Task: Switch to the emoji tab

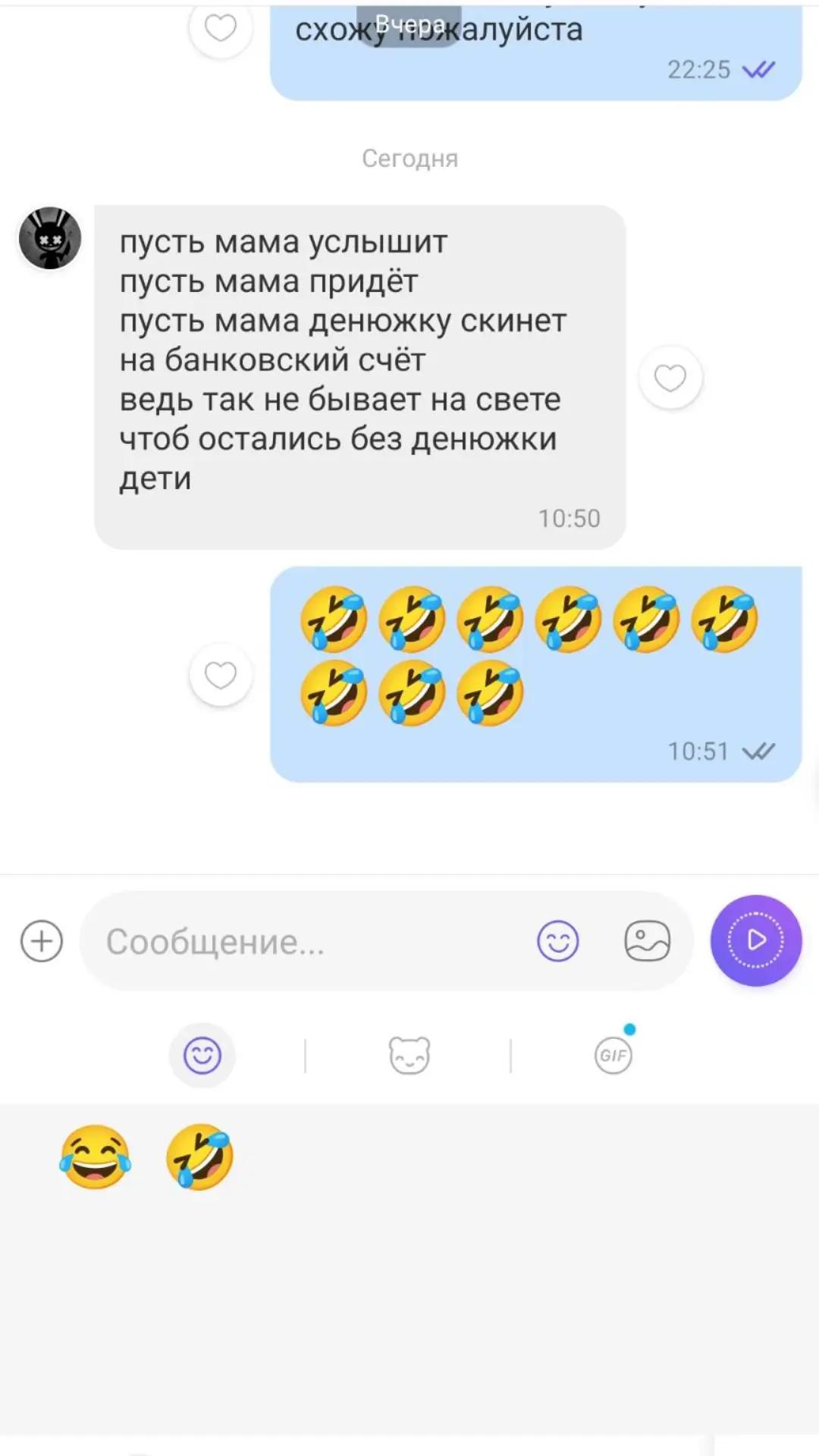Action: (x=202, y=1055)
